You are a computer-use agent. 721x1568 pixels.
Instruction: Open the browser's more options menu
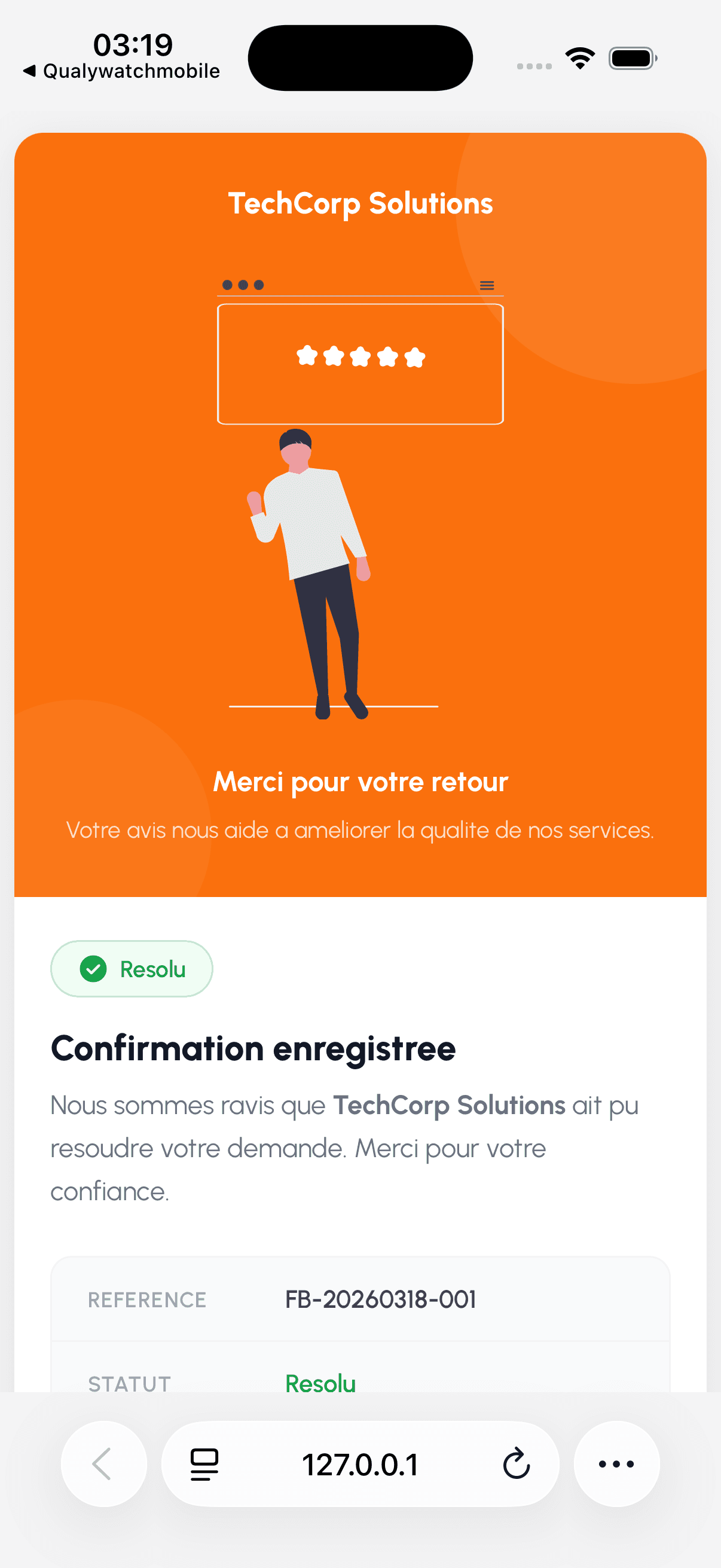pos(616,1464)
